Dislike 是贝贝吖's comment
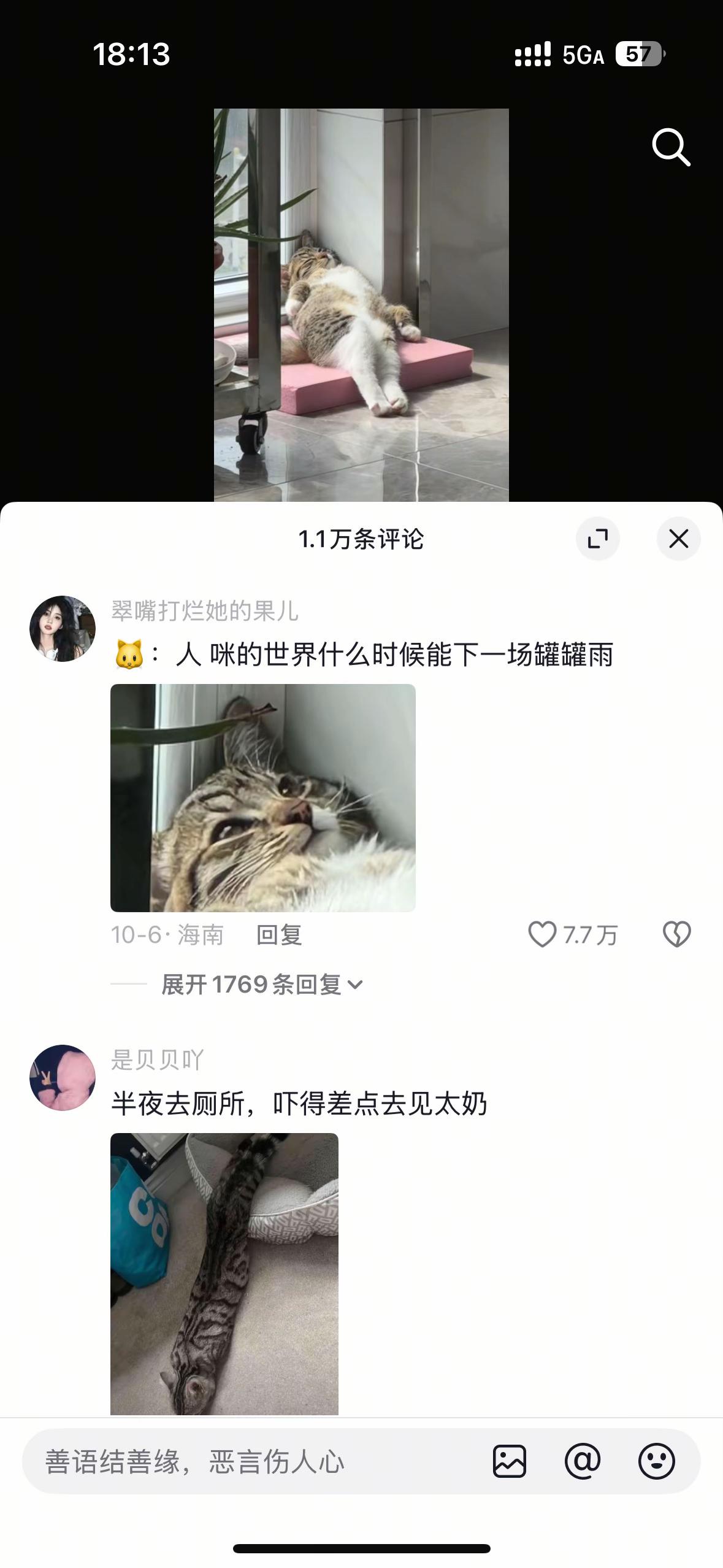The image size is (723, 1568). tap(676, 1411)
